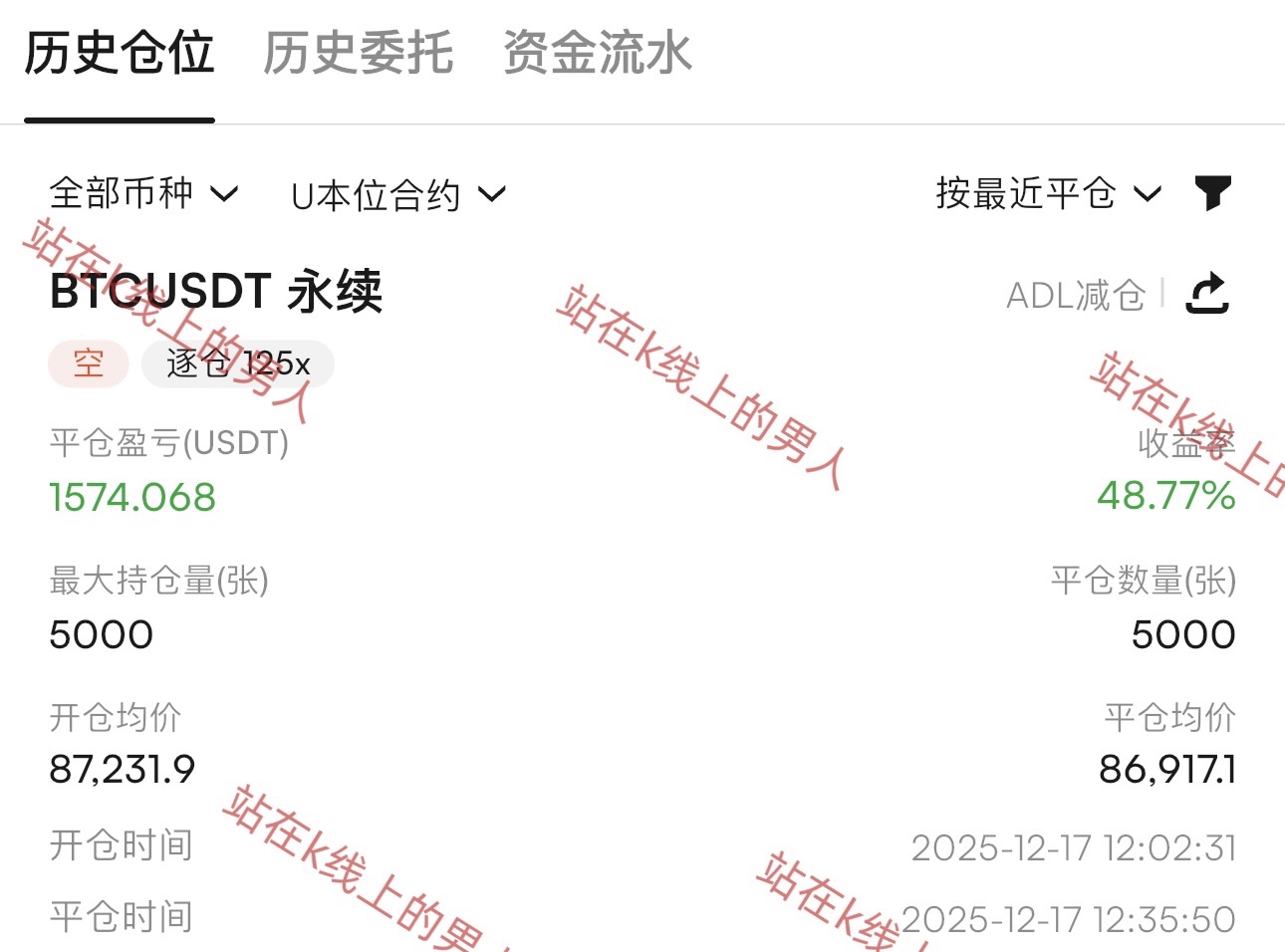Open the filter funnel icon

1212,193
